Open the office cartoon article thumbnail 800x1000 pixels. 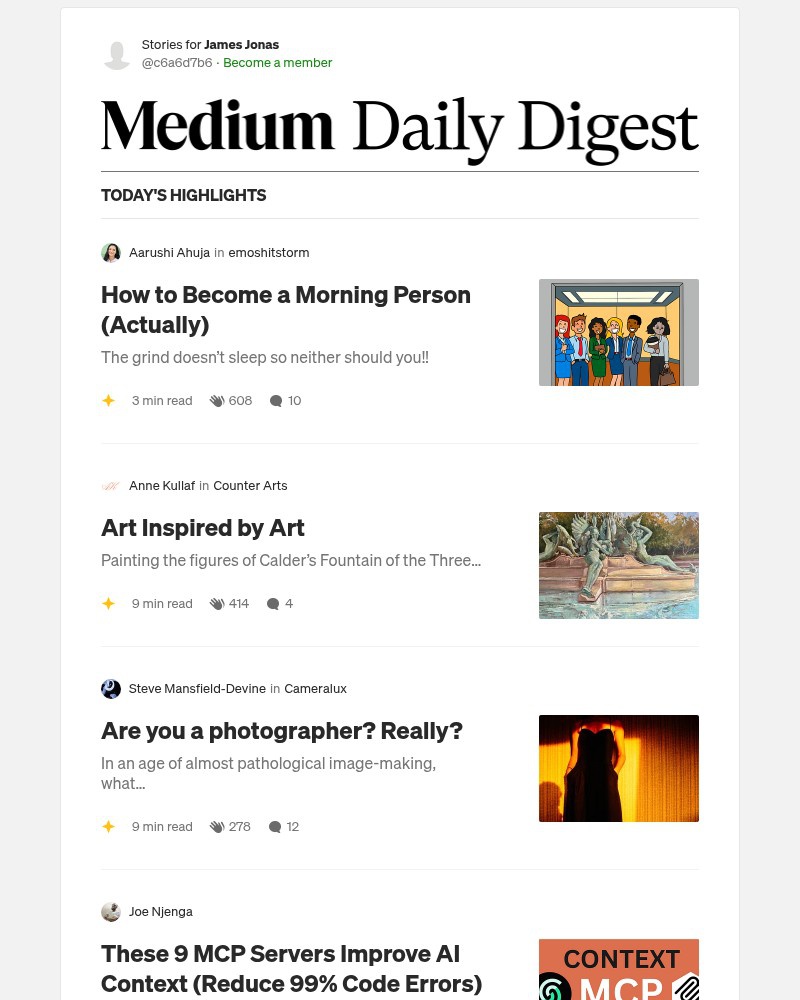[618, 332]
